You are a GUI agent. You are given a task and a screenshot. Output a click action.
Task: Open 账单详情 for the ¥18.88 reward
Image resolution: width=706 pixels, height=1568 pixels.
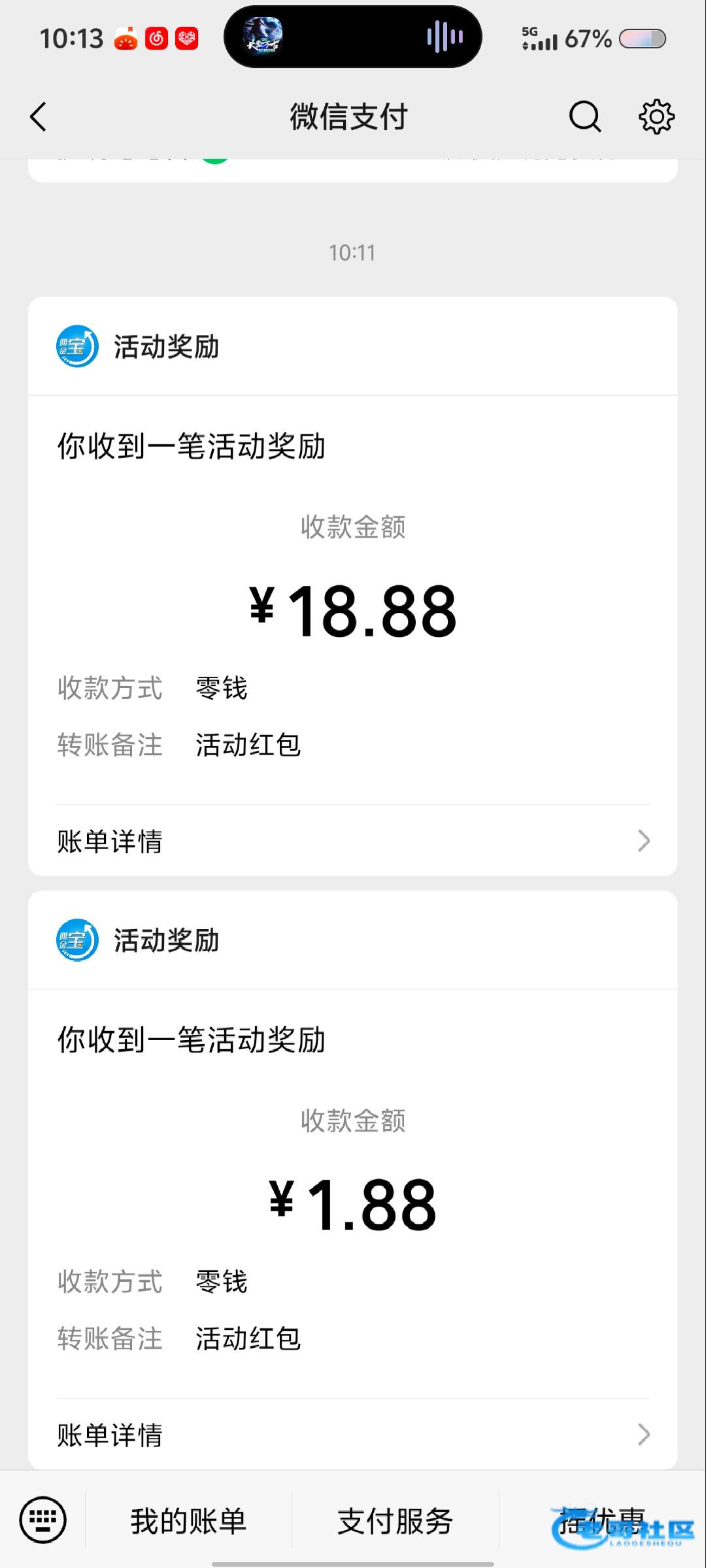coord(353,841)
